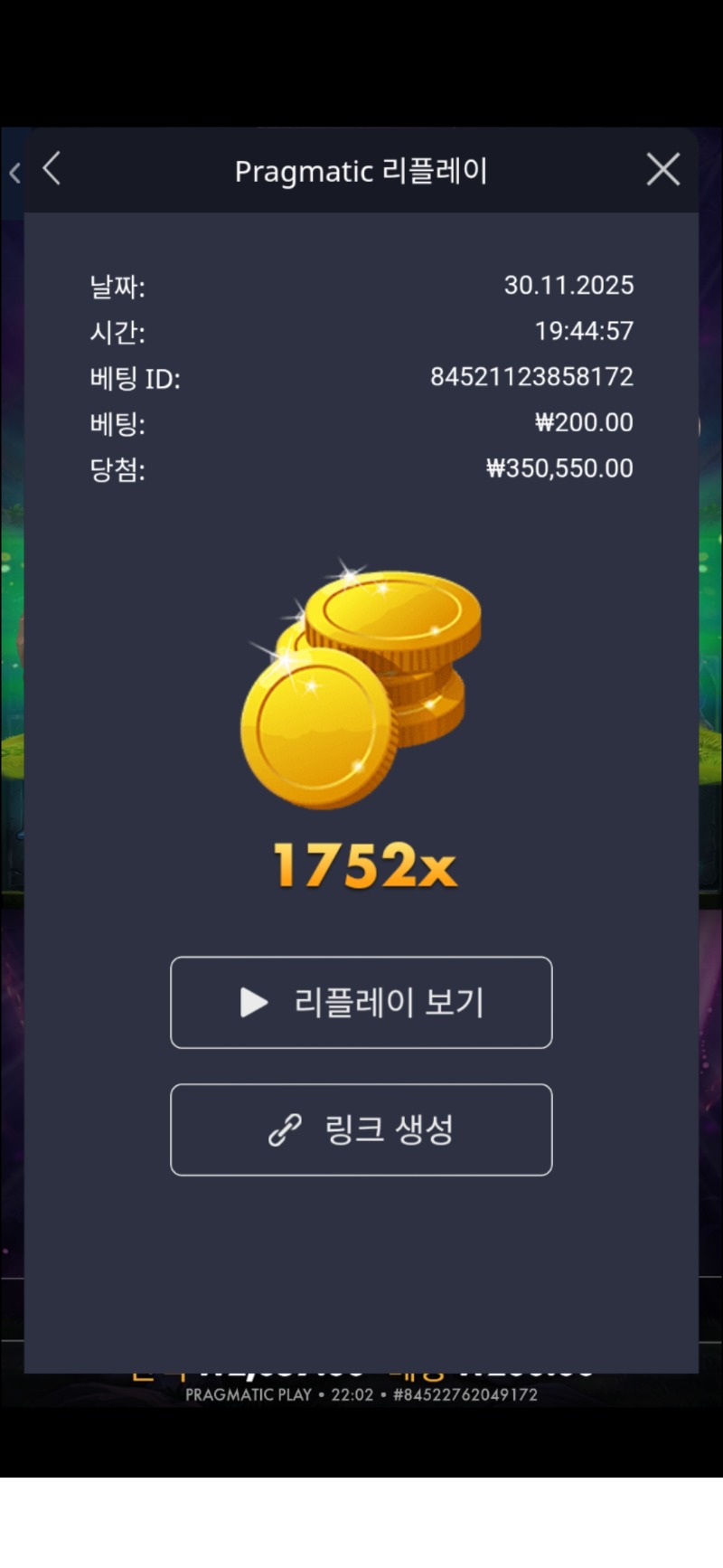This screenshot has width=723, height=1568.
Task: Click the bet amount ₩200.00
Action: point(583,422)
